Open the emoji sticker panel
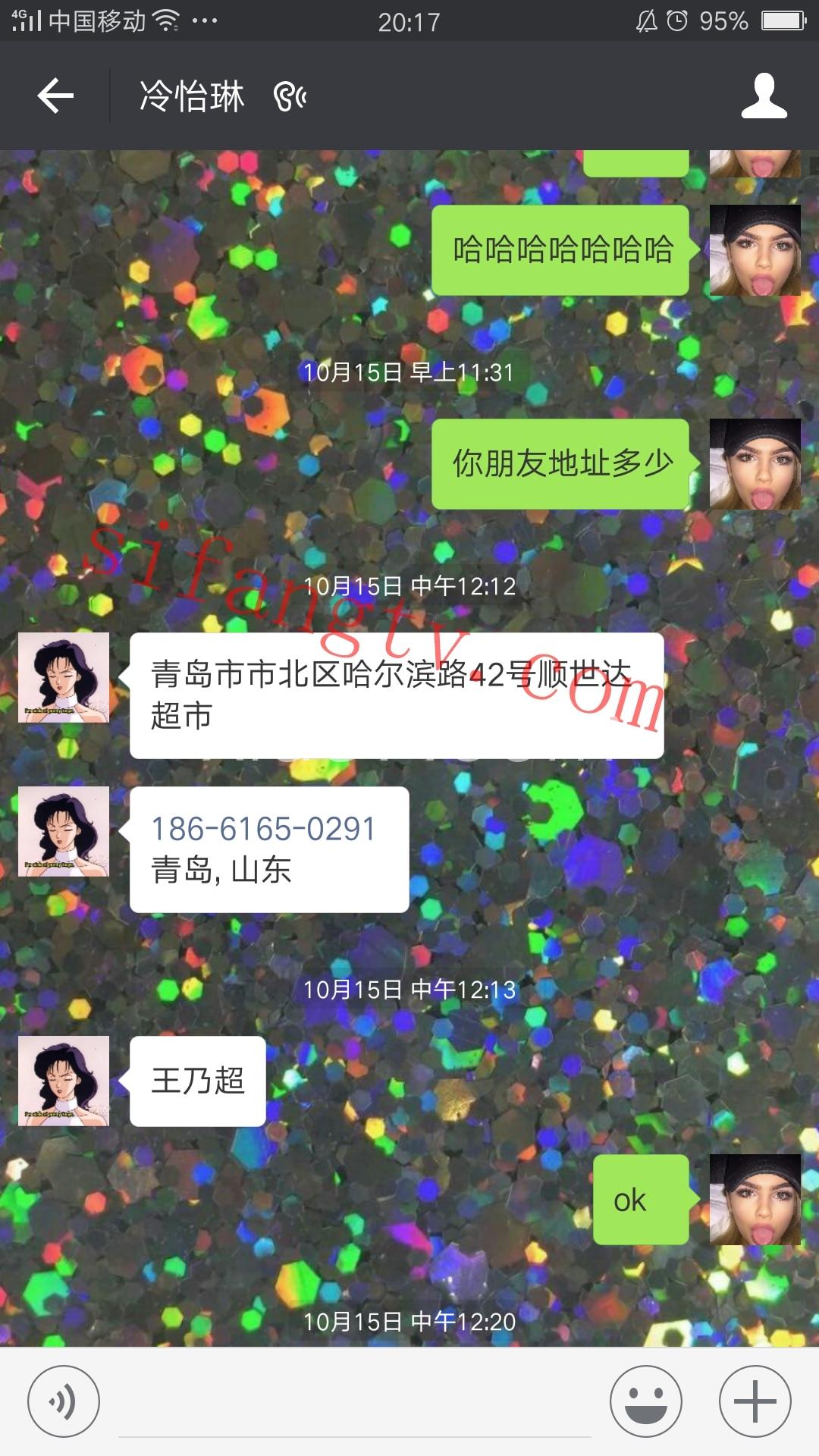This screenshot has height=1456, width=819. coord(646,1401)
